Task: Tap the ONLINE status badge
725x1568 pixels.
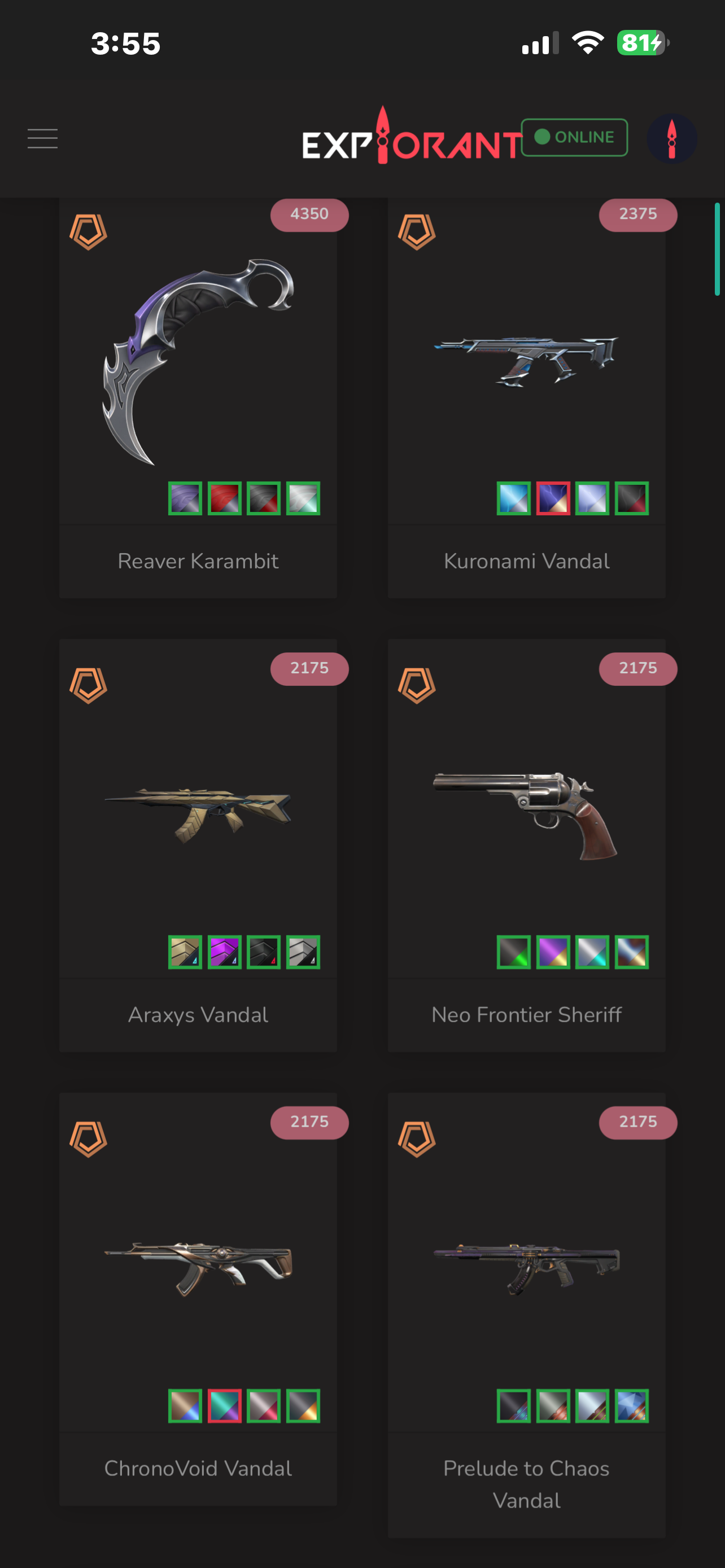Action: coord(574,138)
